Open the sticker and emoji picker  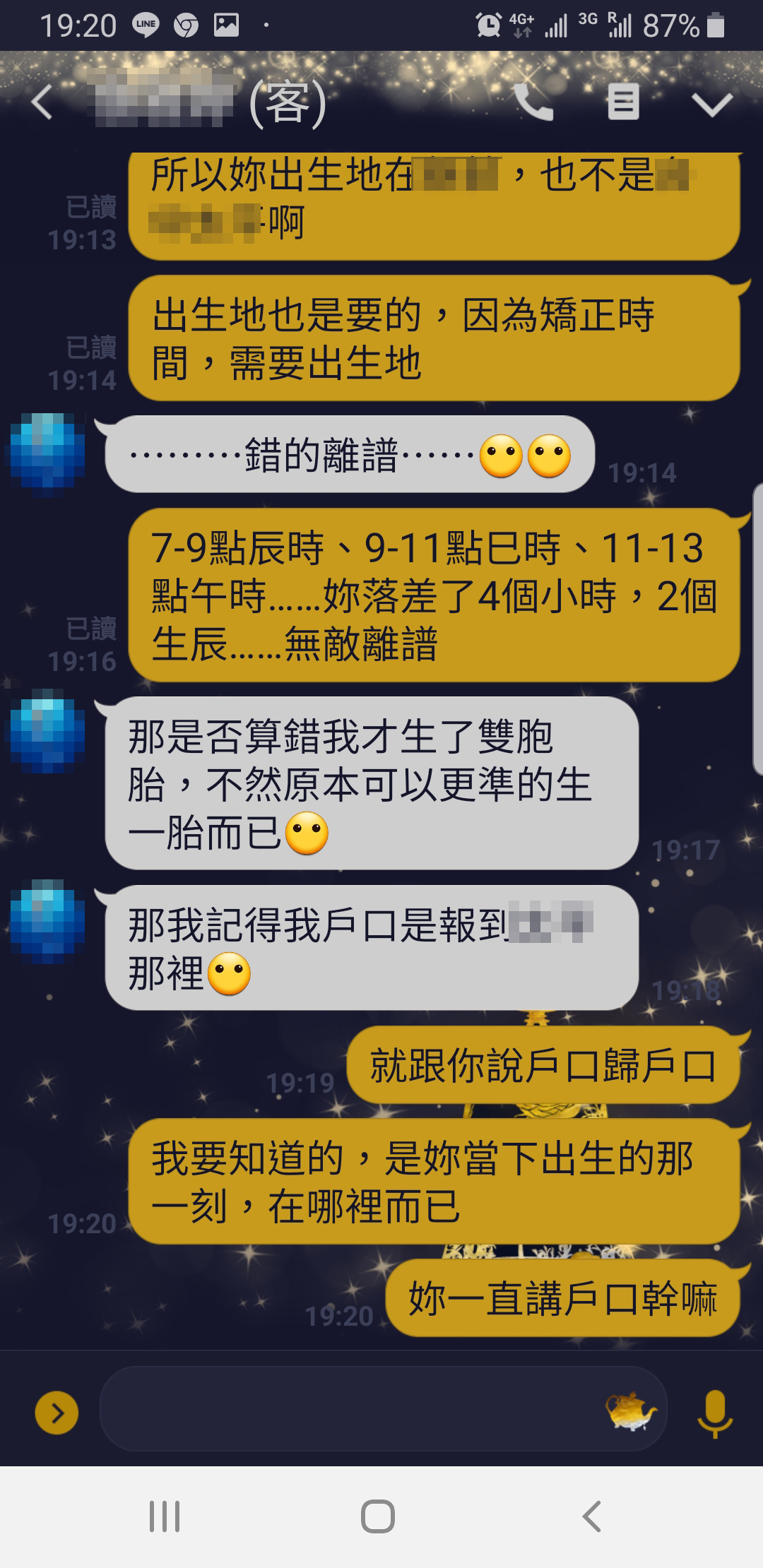point(630,1413)
